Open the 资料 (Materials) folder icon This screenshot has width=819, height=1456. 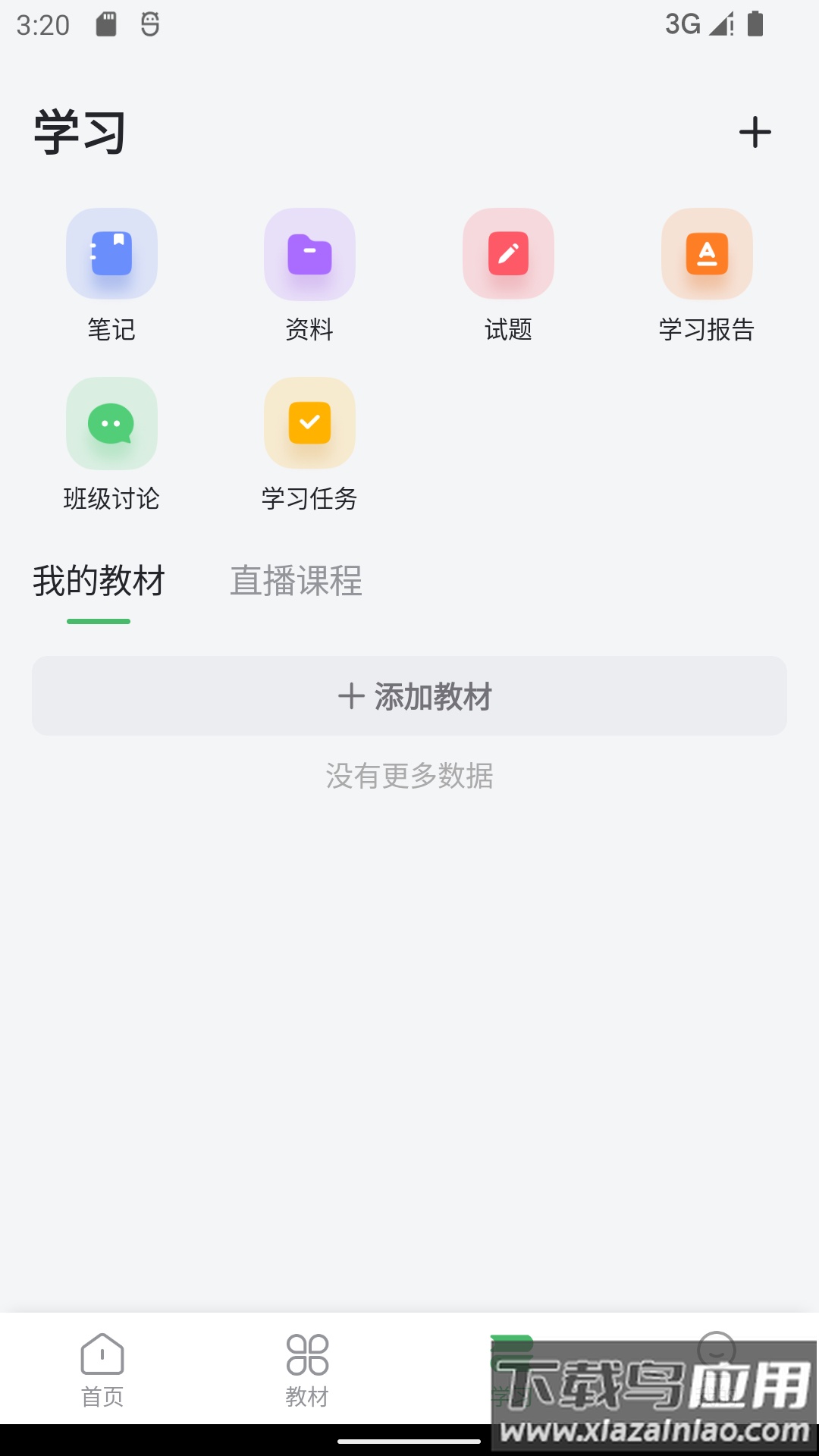click(309, 254)
